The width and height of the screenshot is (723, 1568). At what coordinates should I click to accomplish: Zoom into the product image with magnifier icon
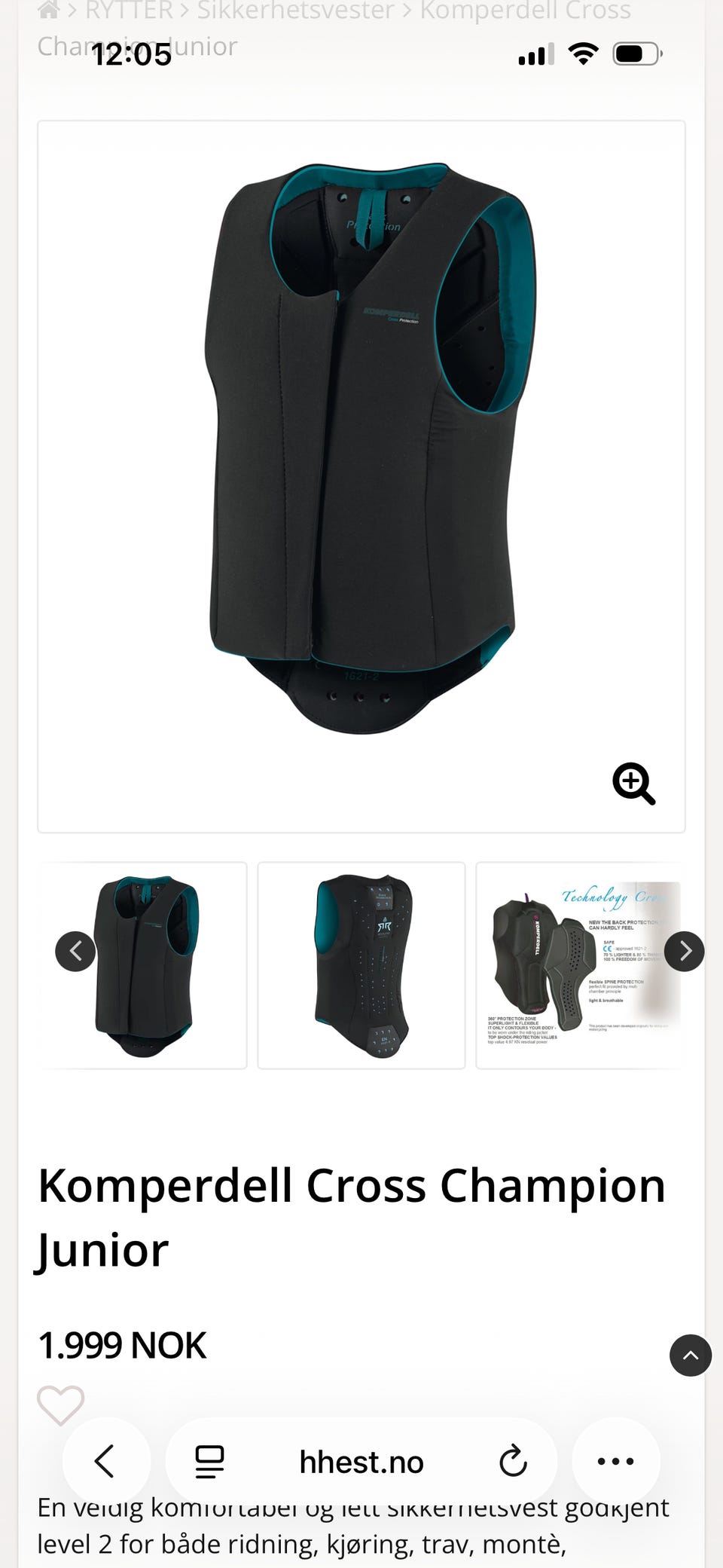pos(633,784)
